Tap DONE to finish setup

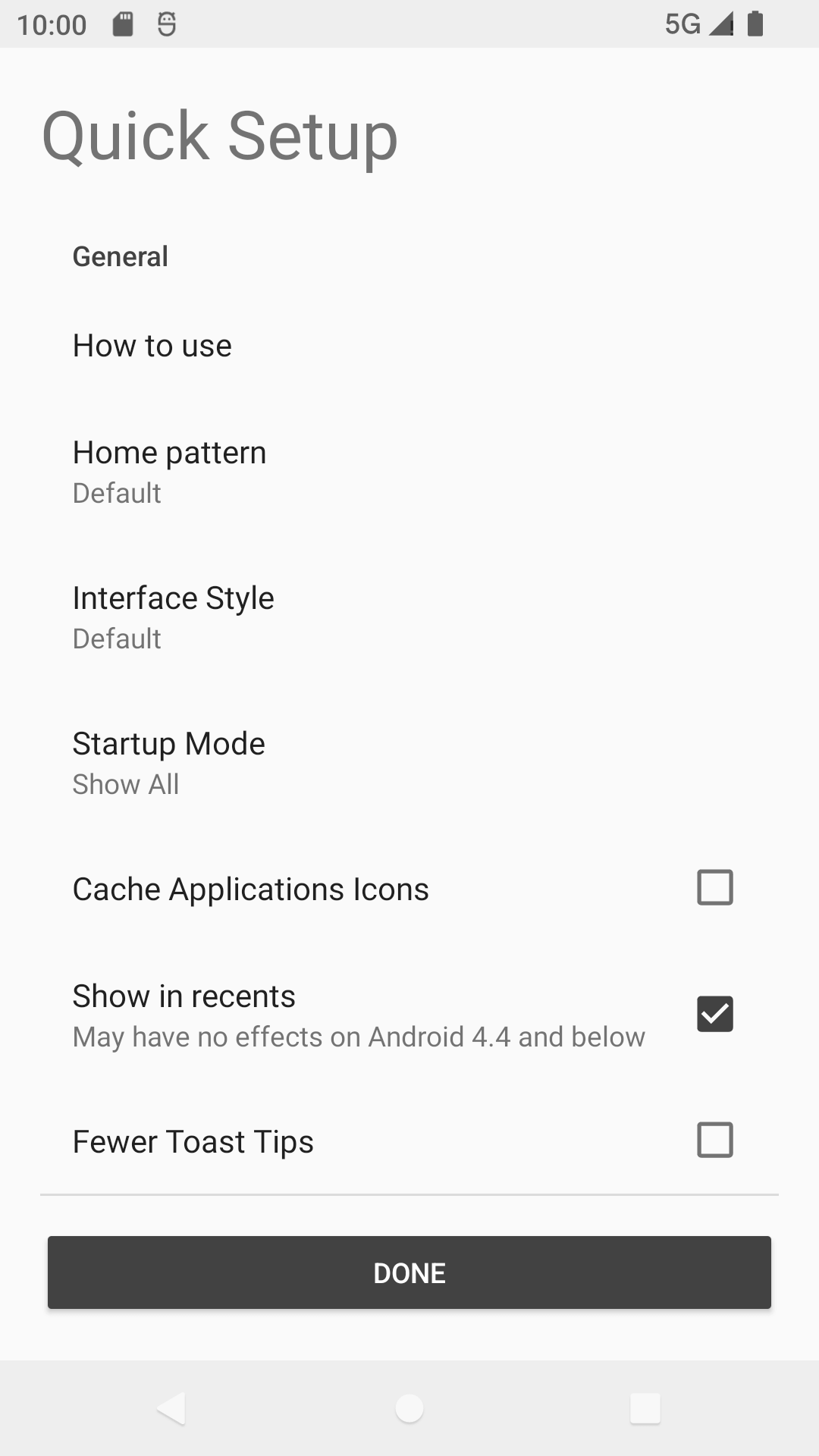click(409, 1272)
